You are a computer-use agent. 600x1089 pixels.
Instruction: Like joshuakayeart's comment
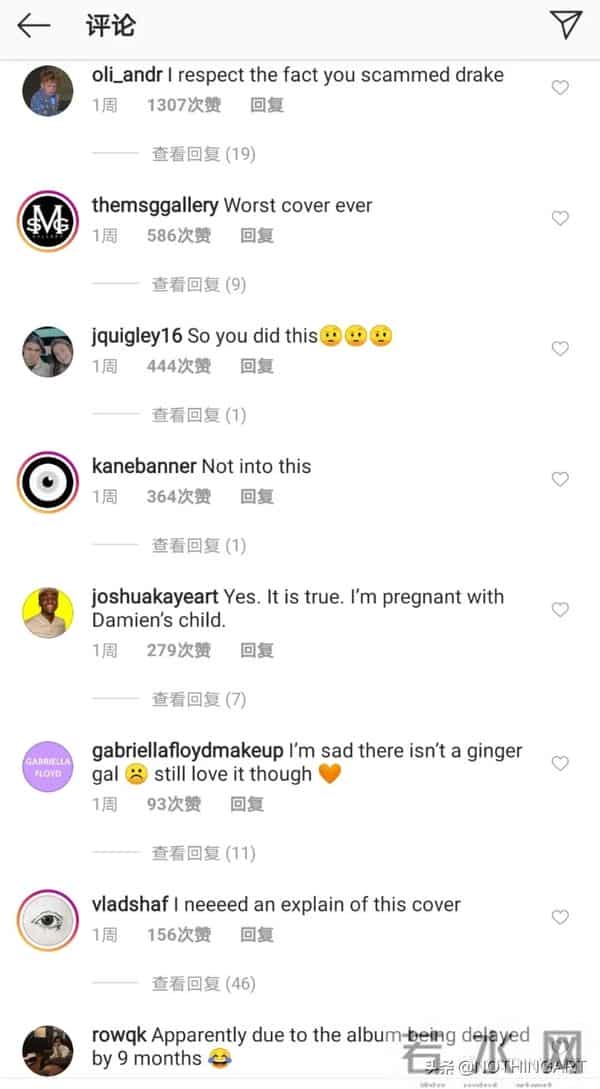click(x=560, y=609)
